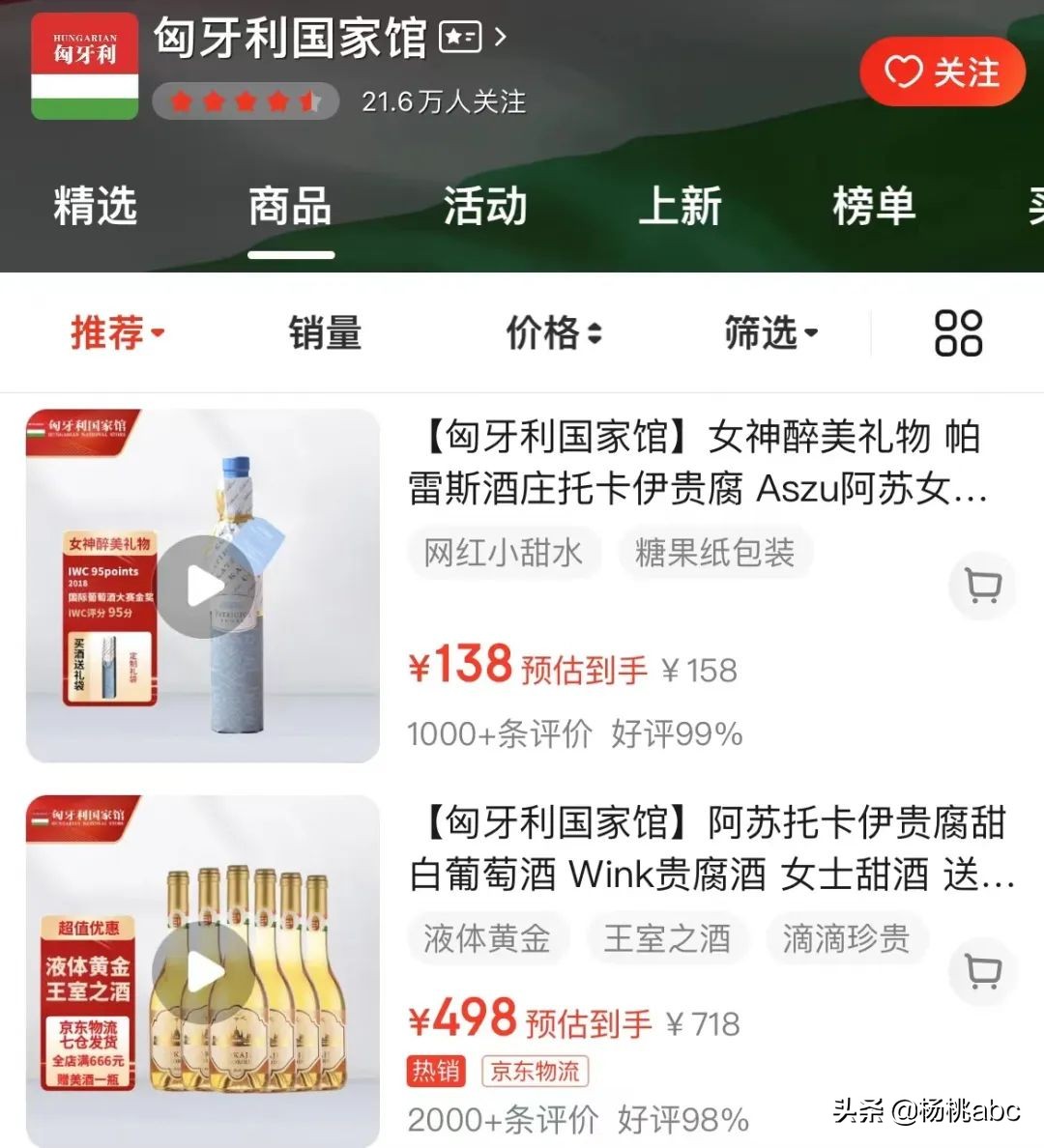
Task: Follow the store with the 关注 button
Action: pyautogui.click(x=942, y=72)
